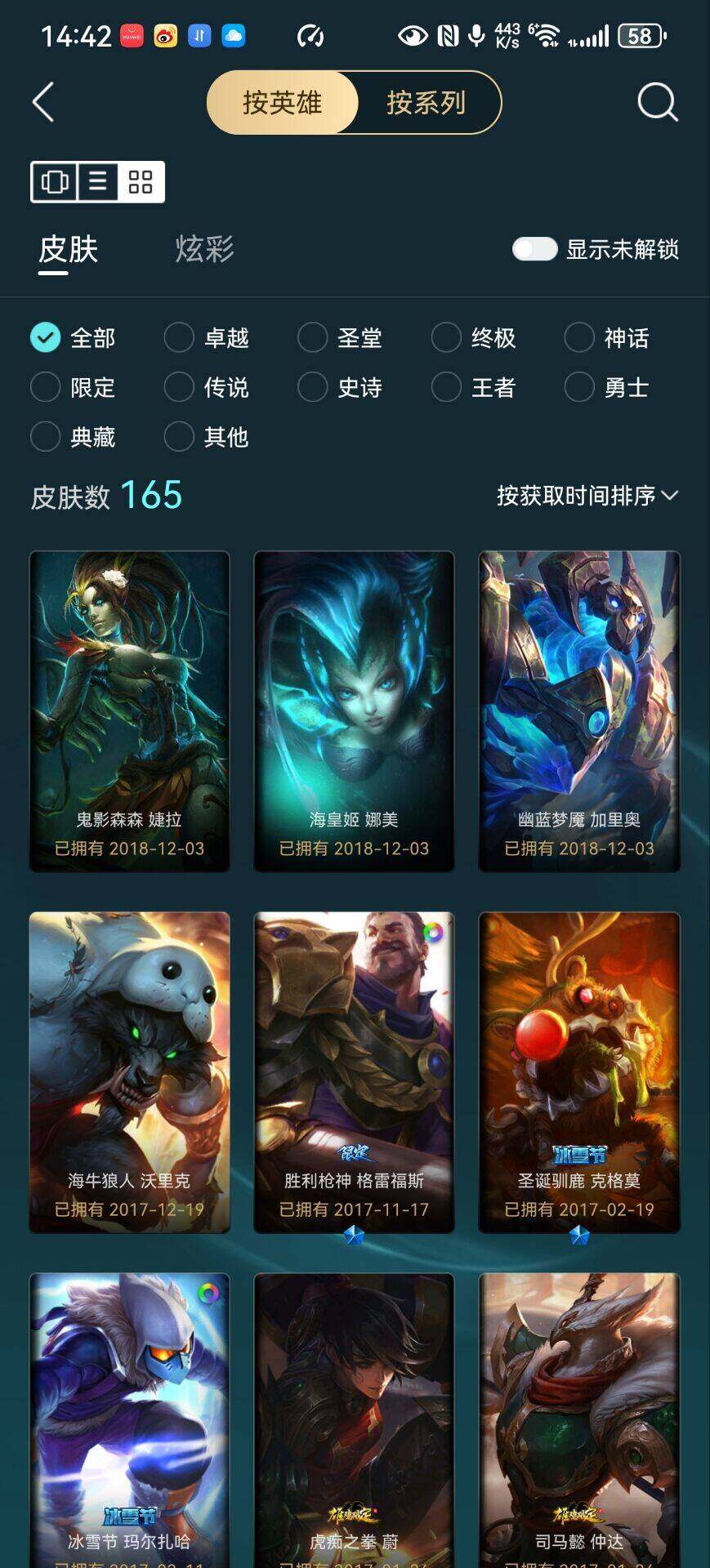Viewport: 710px width, 1568px height.
Task: Switch to the 按系列 view
Action: (x=426, y=103)
